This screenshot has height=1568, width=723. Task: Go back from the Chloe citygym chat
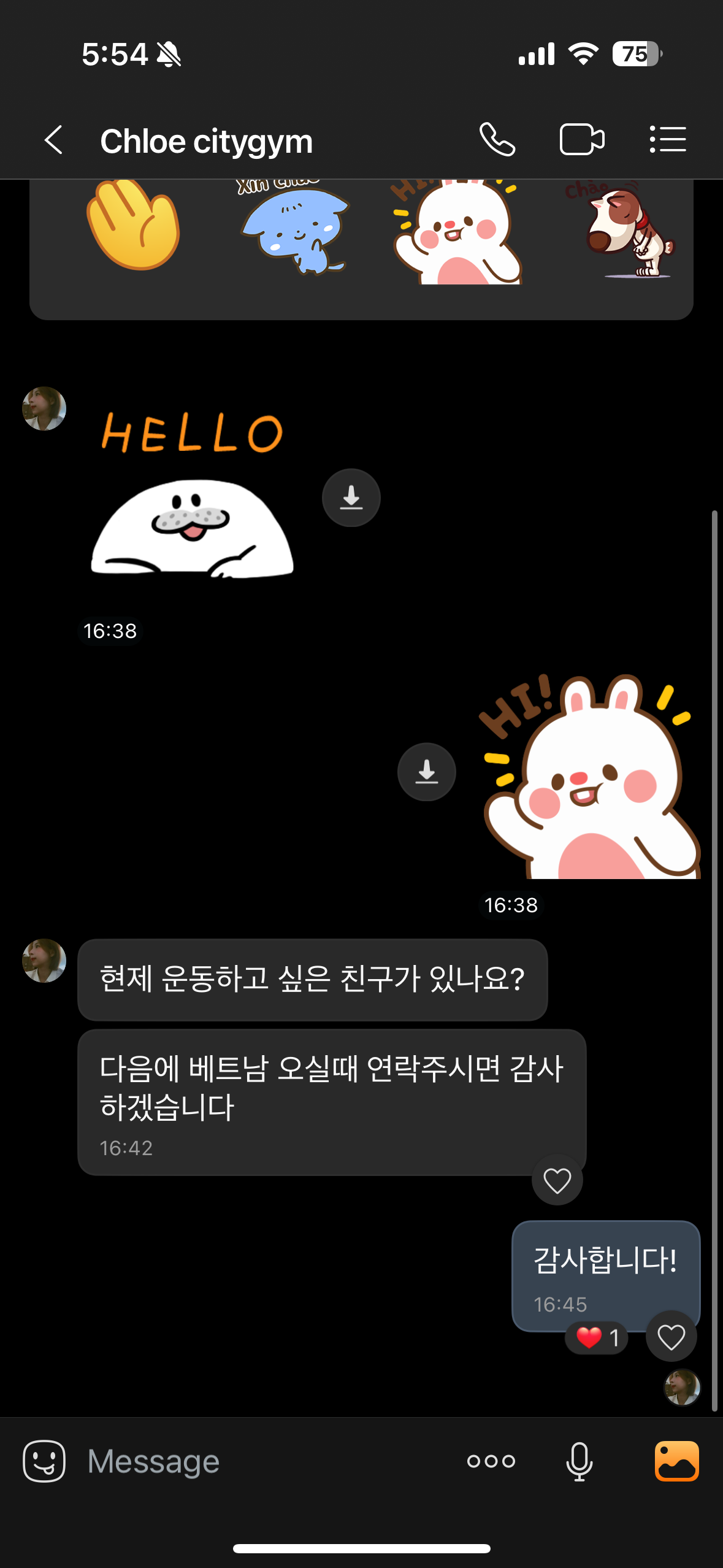pyautogui.click(x=54, y=140)
